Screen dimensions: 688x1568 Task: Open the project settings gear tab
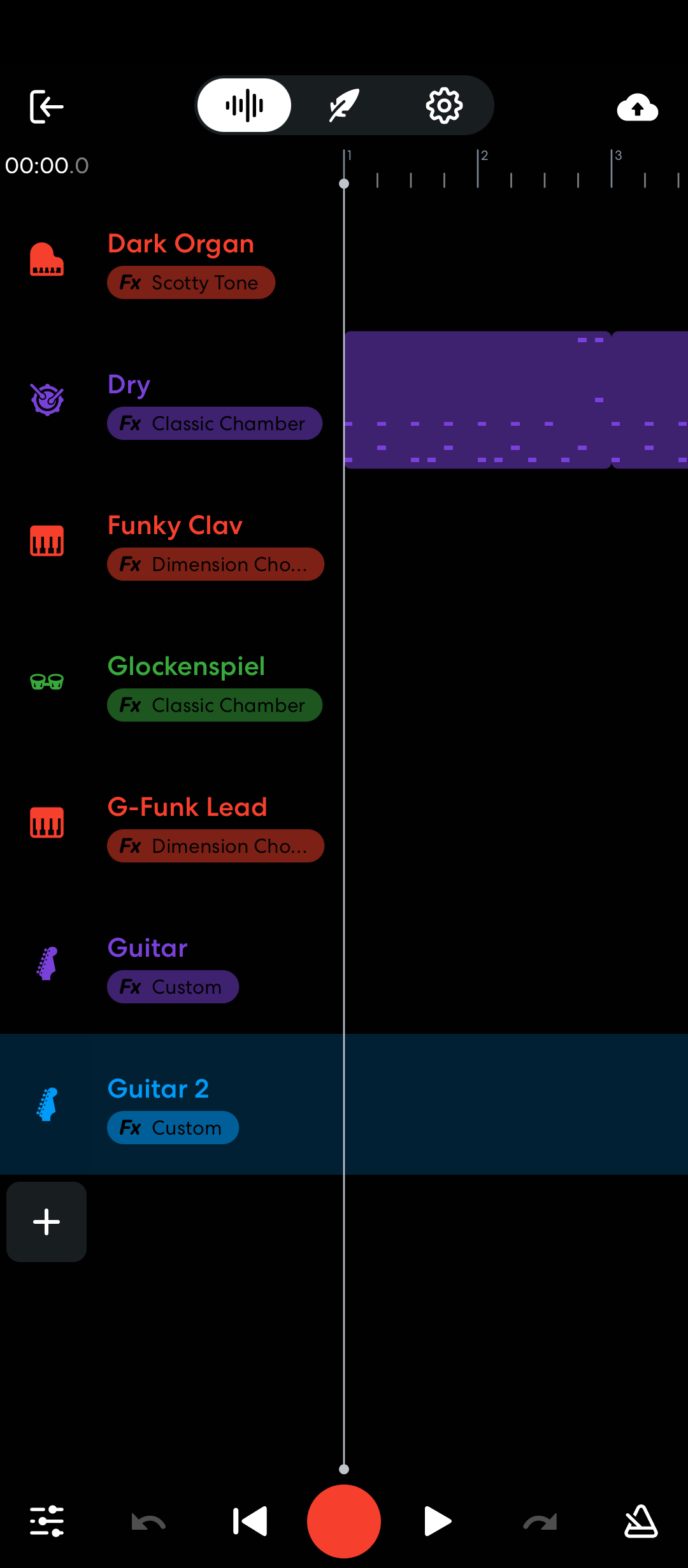pos(444,105)
